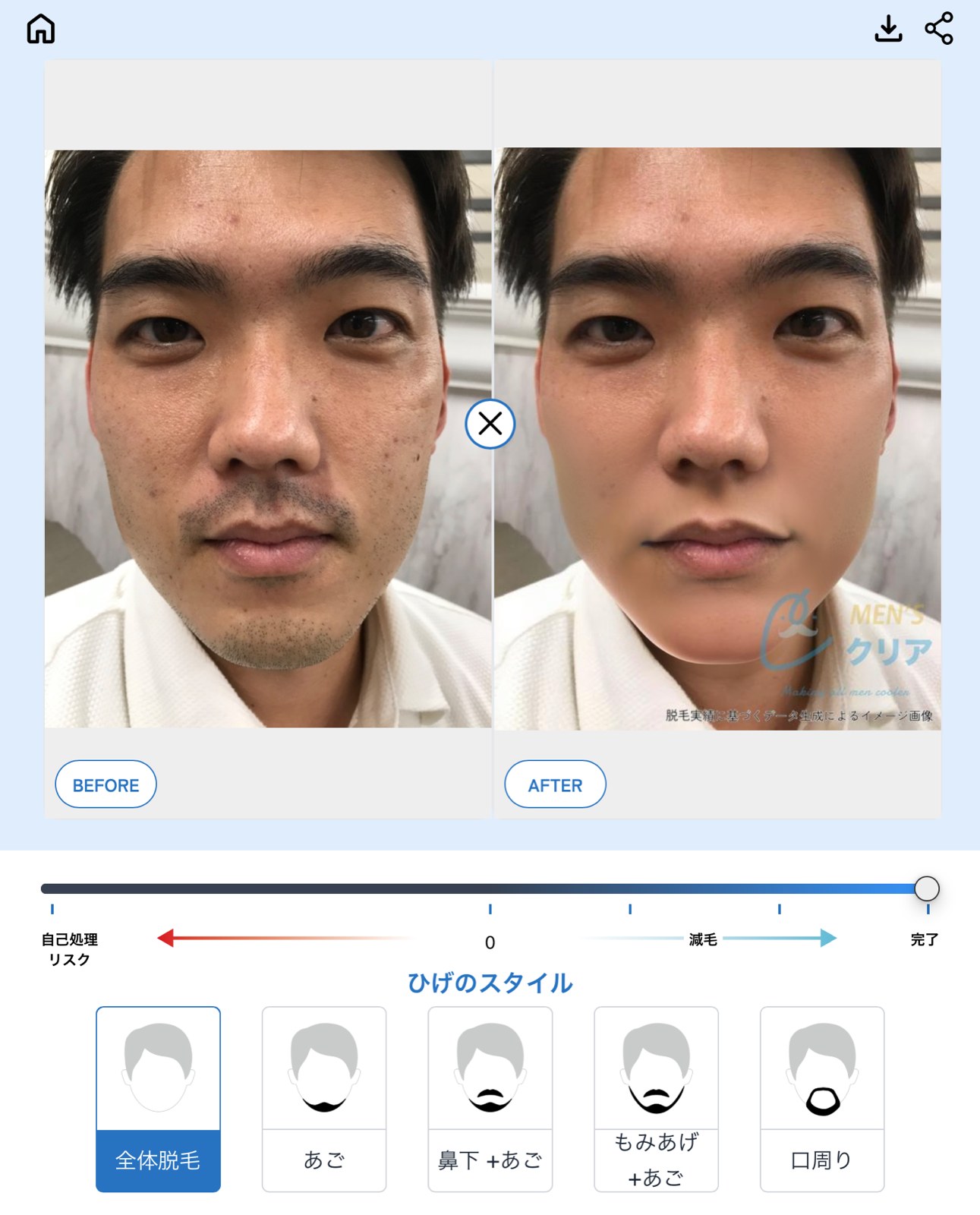Viewport: 980px width, 1215px height.
Task: Close the side-by-side comparison view
Action: [490, 424]
